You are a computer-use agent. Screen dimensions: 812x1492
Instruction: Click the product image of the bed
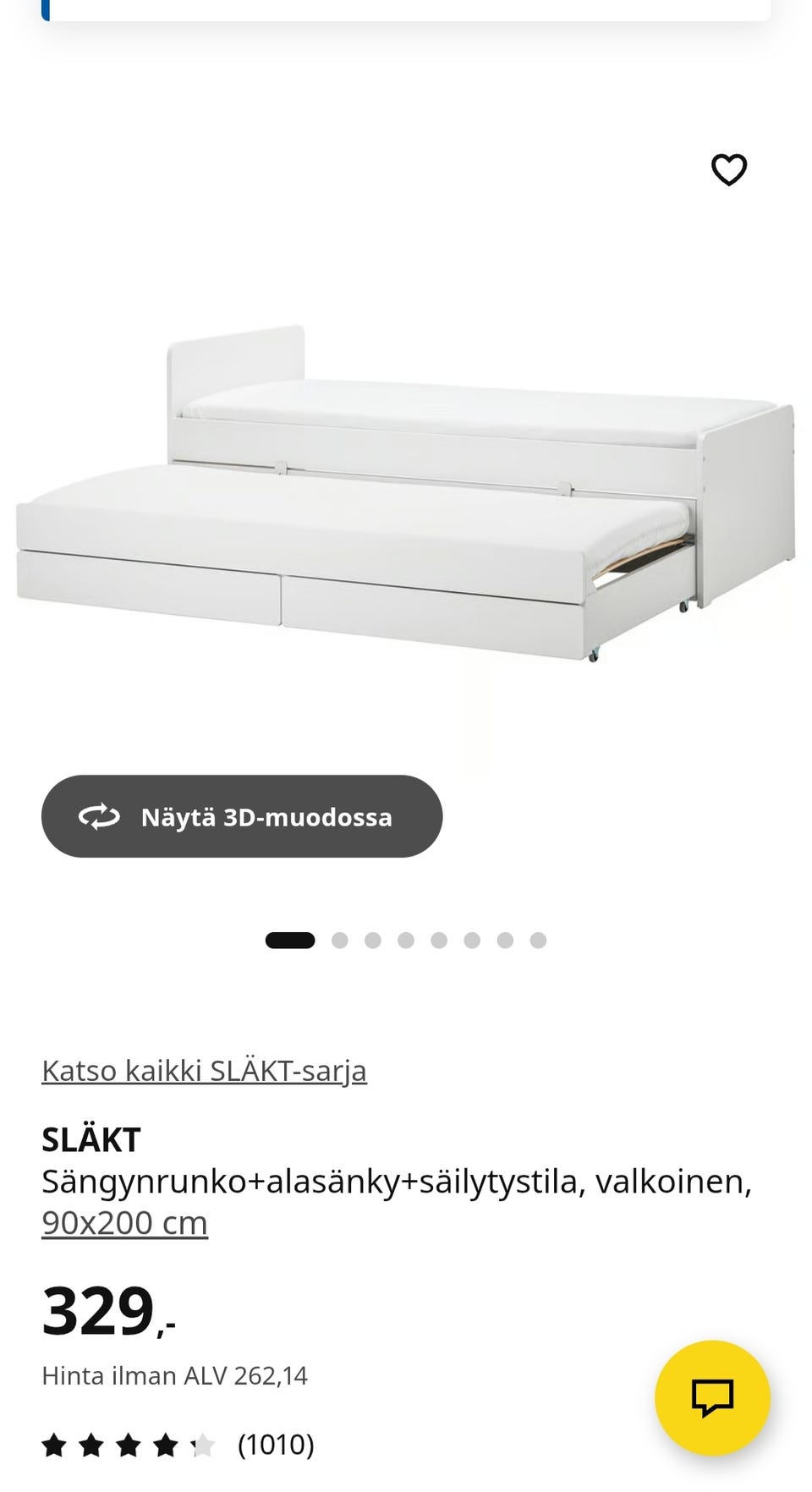(406, 491)
